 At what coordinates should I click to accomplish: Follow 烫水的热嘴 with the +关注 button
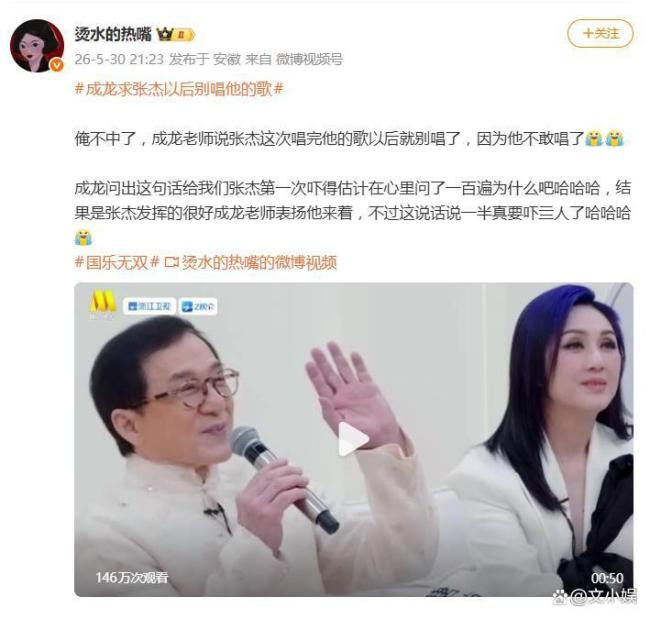point(600,33)
